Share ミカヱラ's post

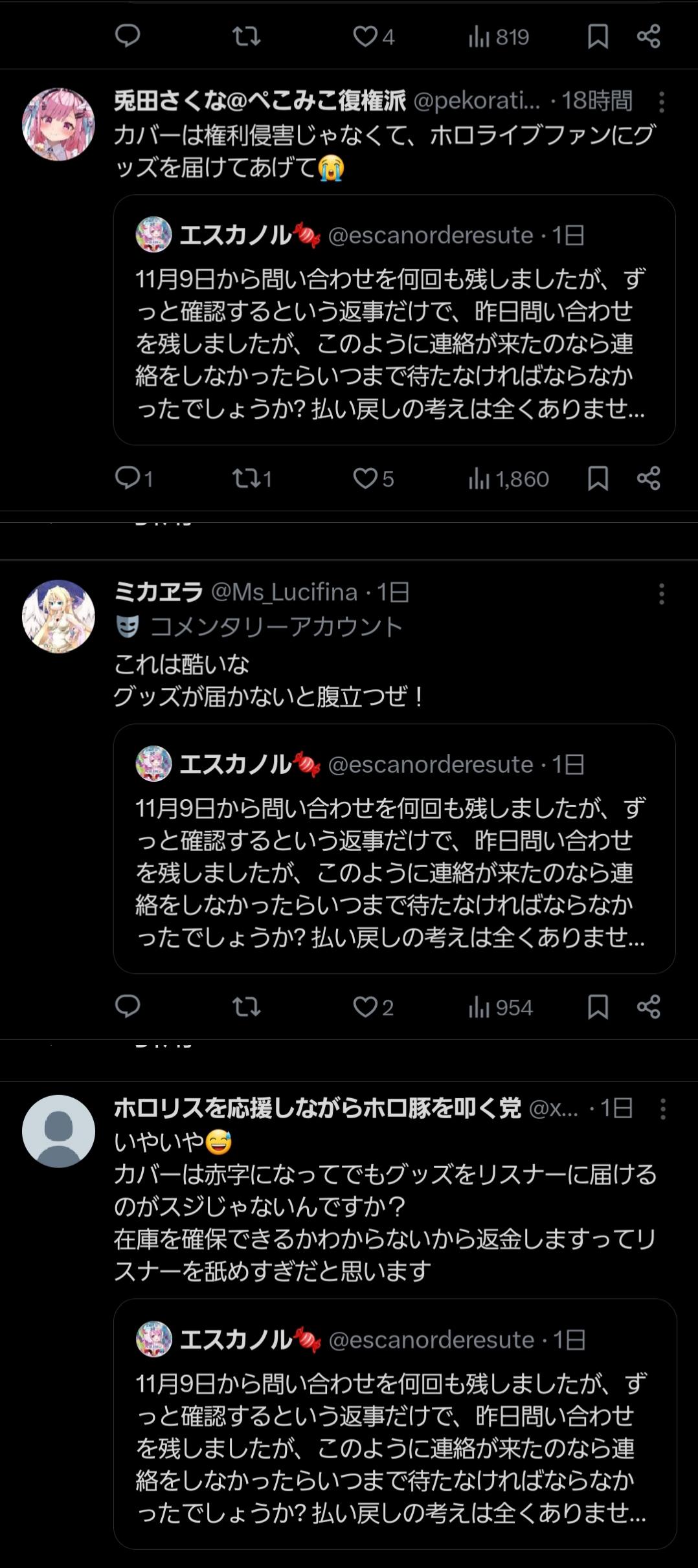[x=648, y=1007]
